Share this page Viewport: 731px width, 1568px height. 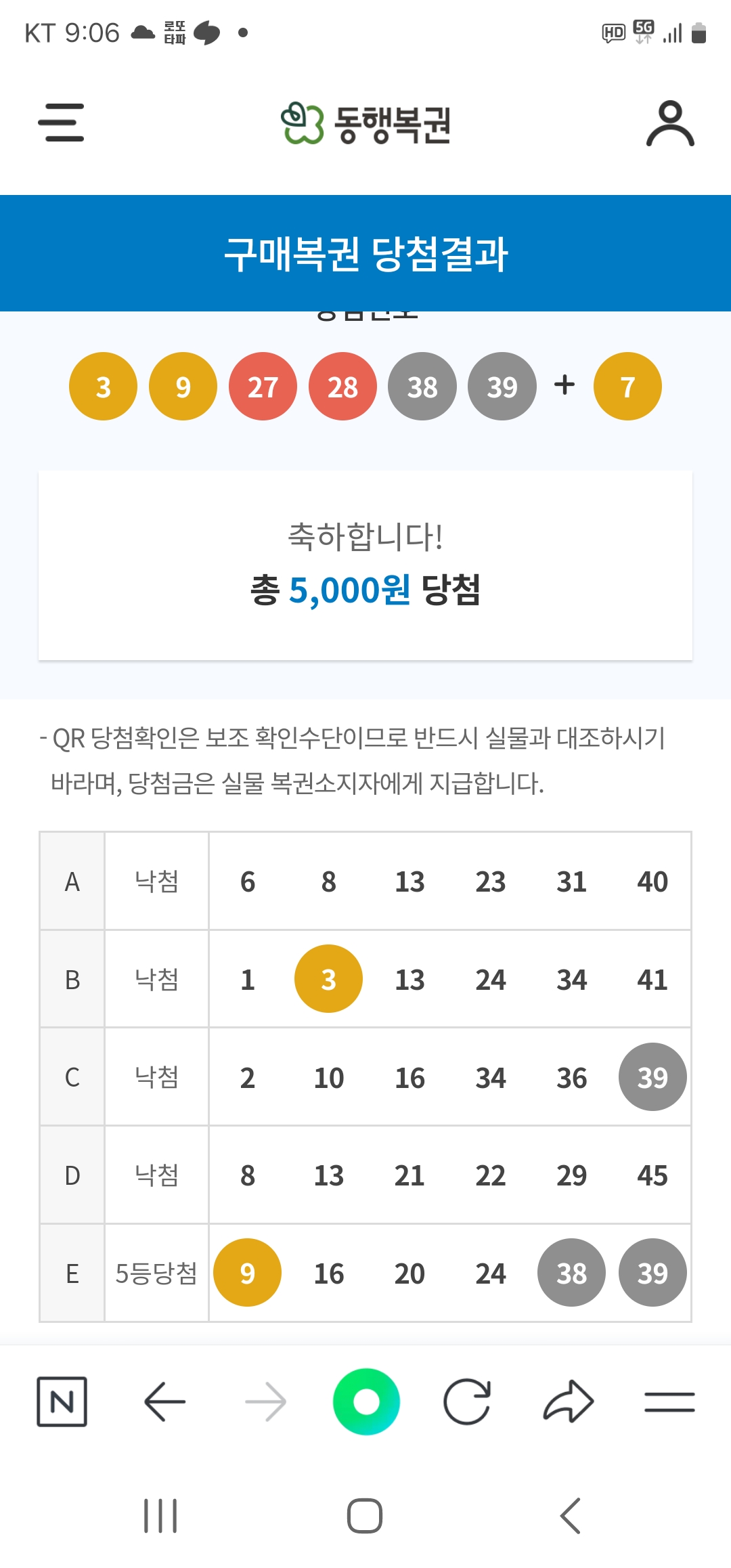[x=569, y=1401]
